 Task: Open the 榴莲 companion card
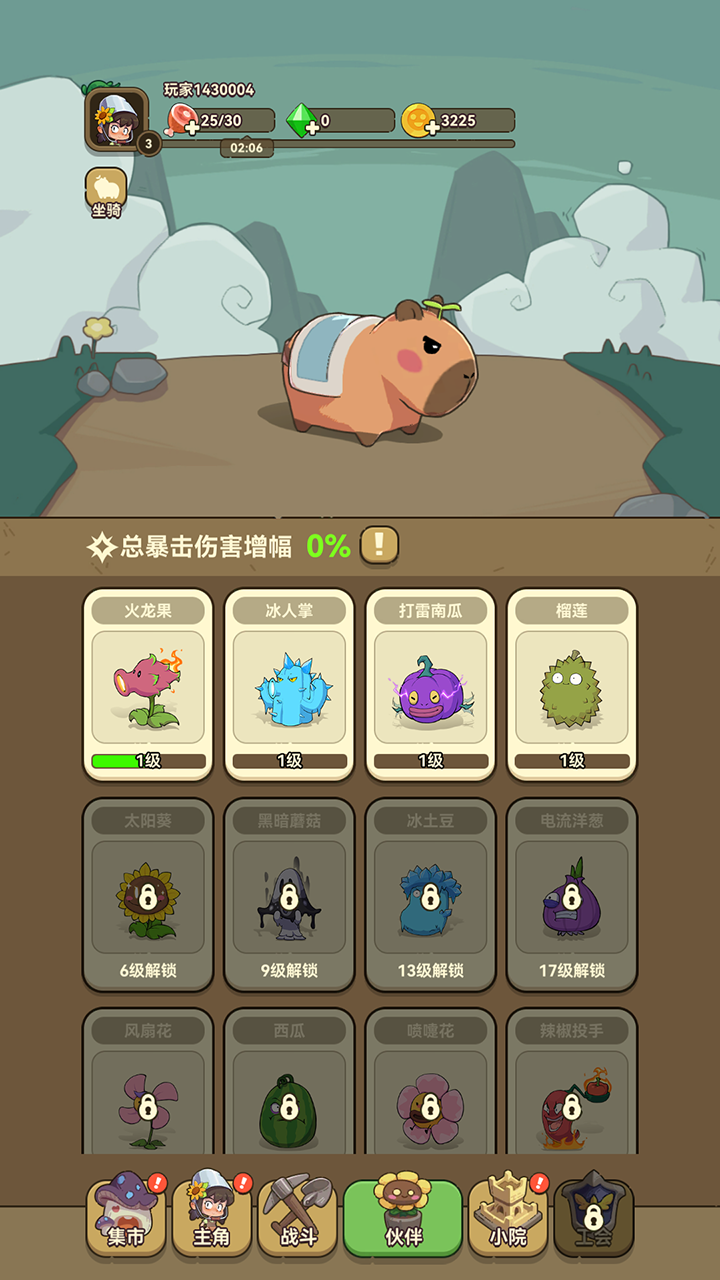click(571, 684)
